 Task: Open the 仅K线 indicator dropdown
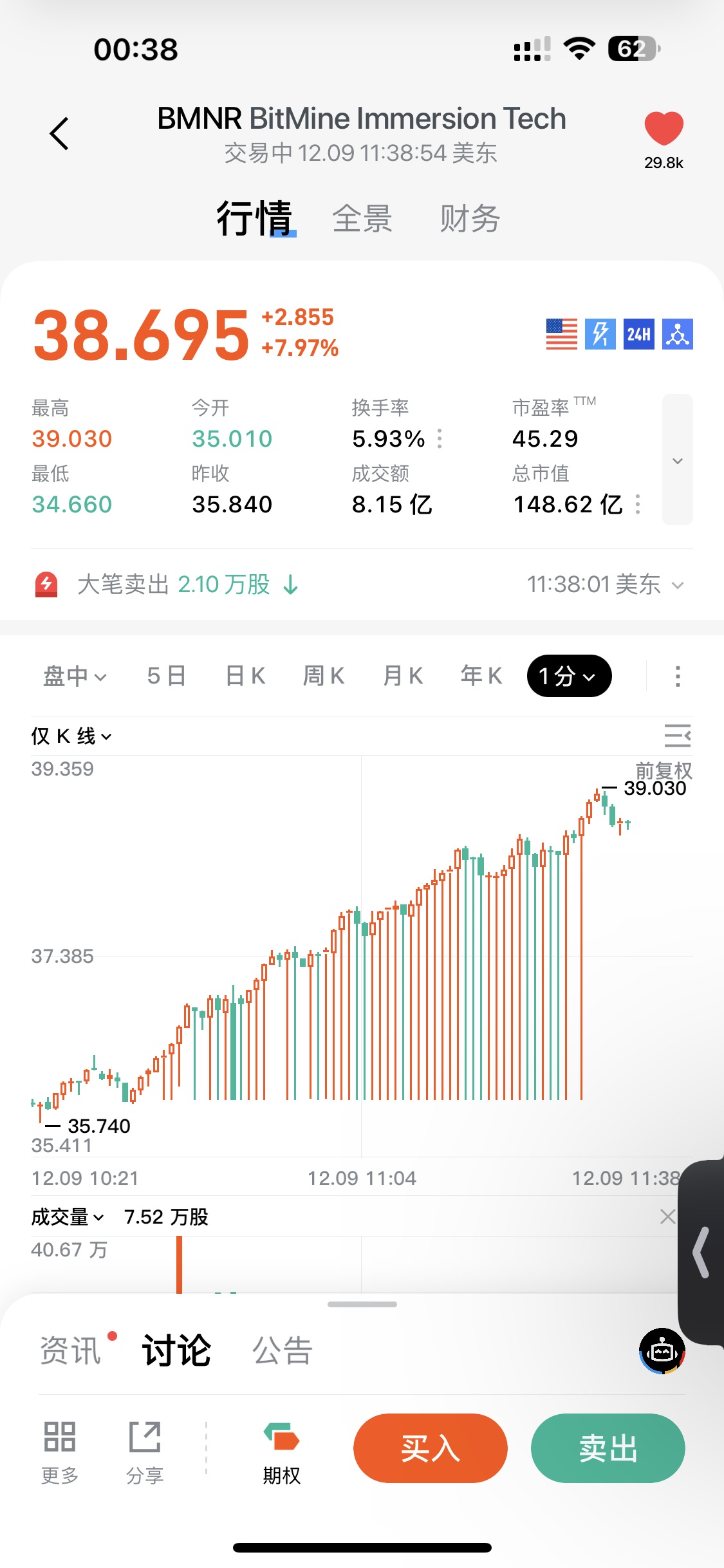71,736
